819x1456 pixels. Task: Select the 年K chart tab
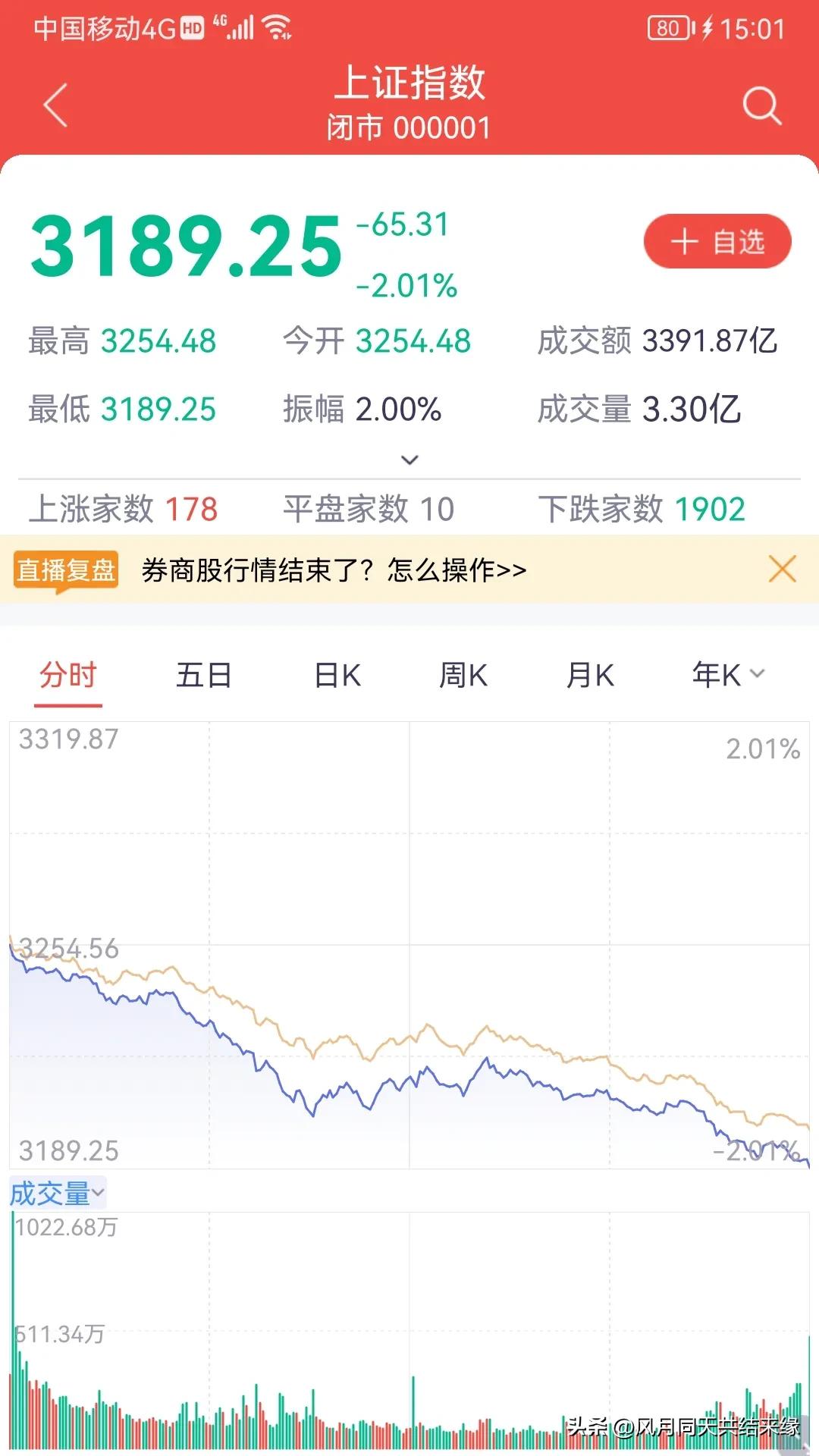click(x=717, y=675)
